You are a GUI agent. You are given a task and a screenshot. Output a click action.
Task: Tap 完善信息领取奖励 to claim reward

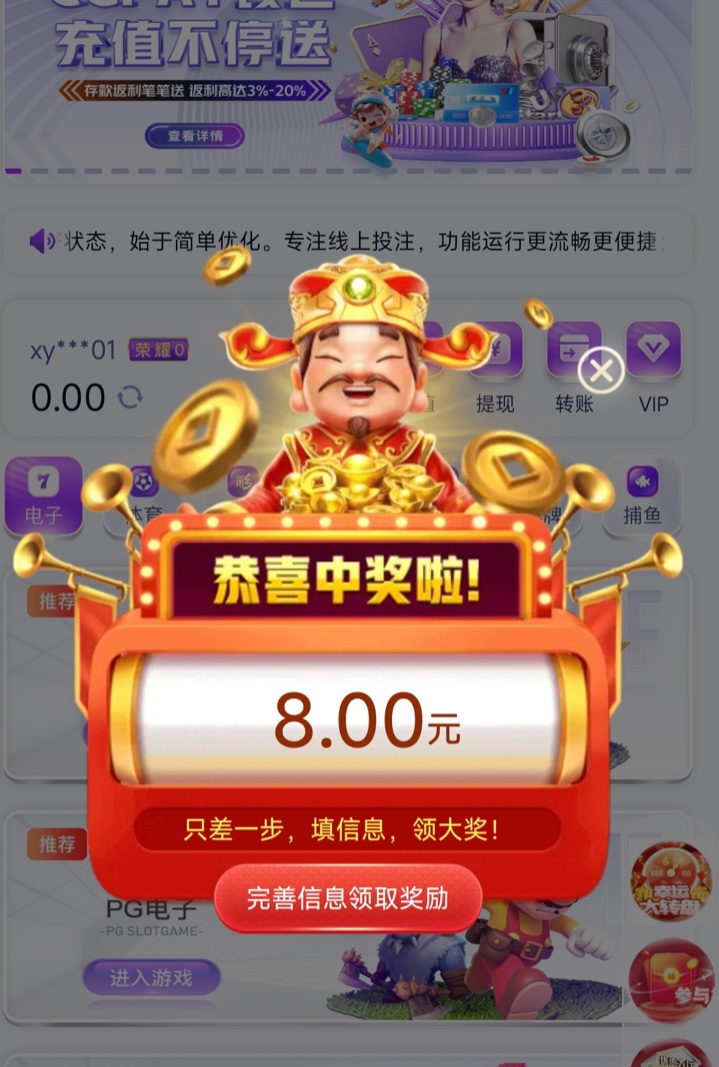(x=347, y=898)
